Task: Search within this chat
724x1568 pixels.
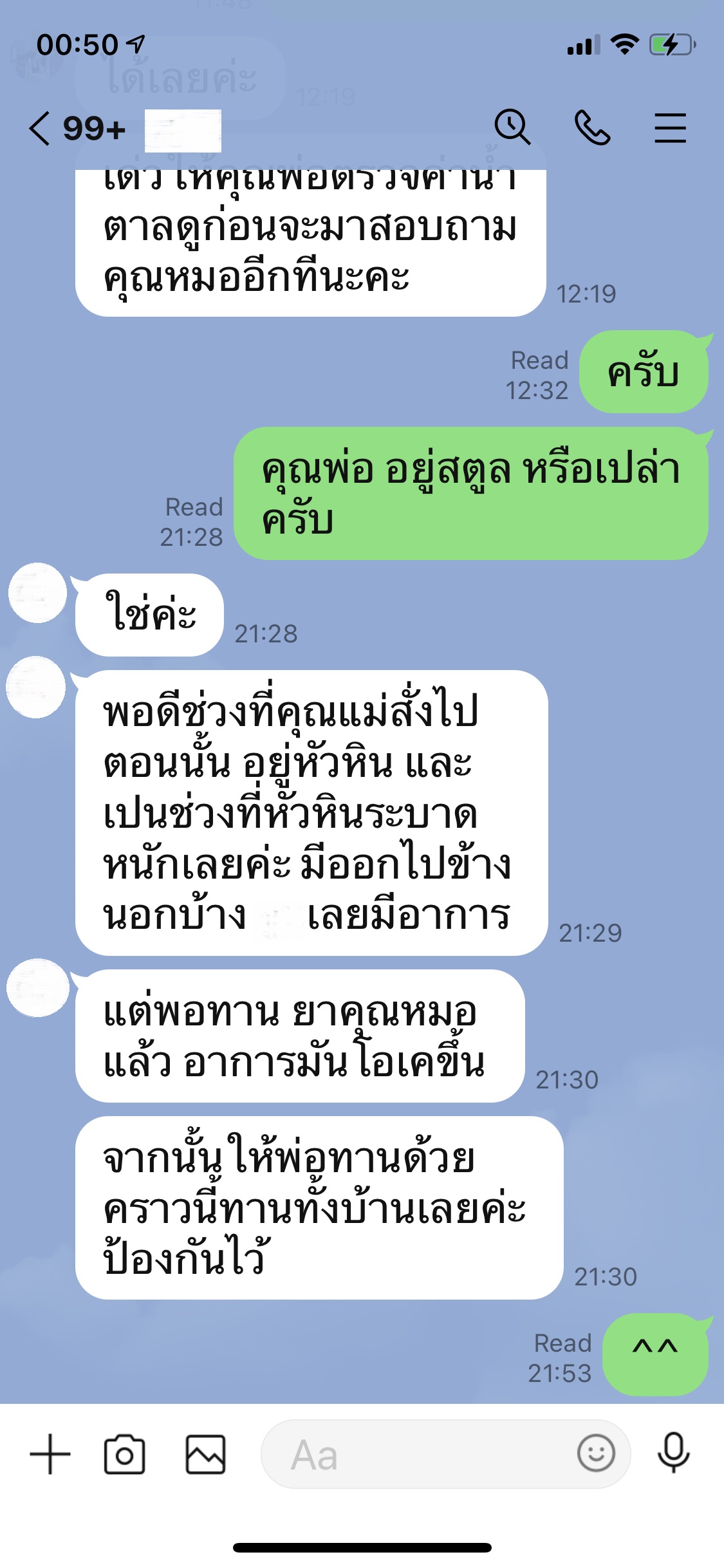Action: pyautogui.click(x=512, y=127)
